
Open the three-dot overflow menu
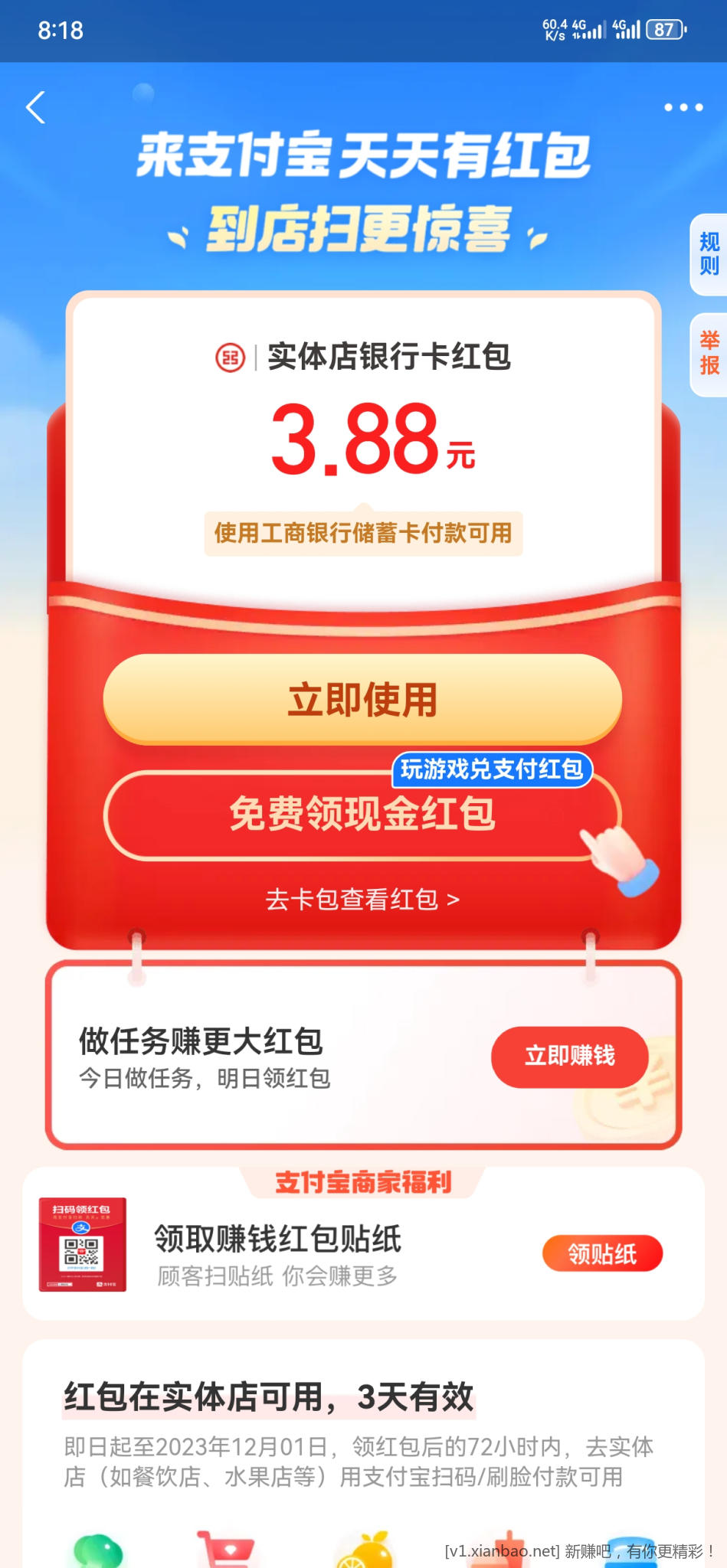[x=683, y=107]
